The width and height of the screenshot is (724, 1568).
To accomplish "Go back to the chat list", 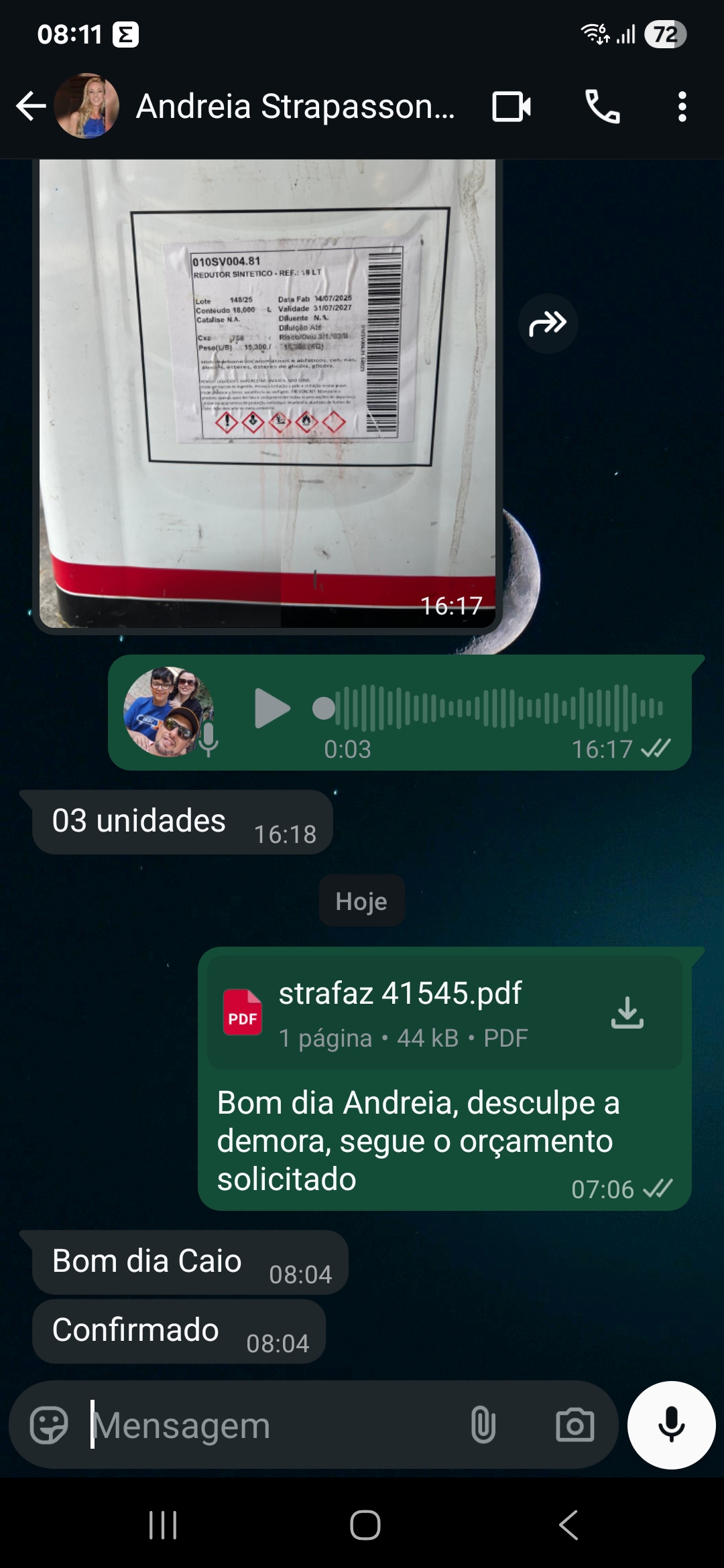I will pyautogui.click(x=31, y=107).
